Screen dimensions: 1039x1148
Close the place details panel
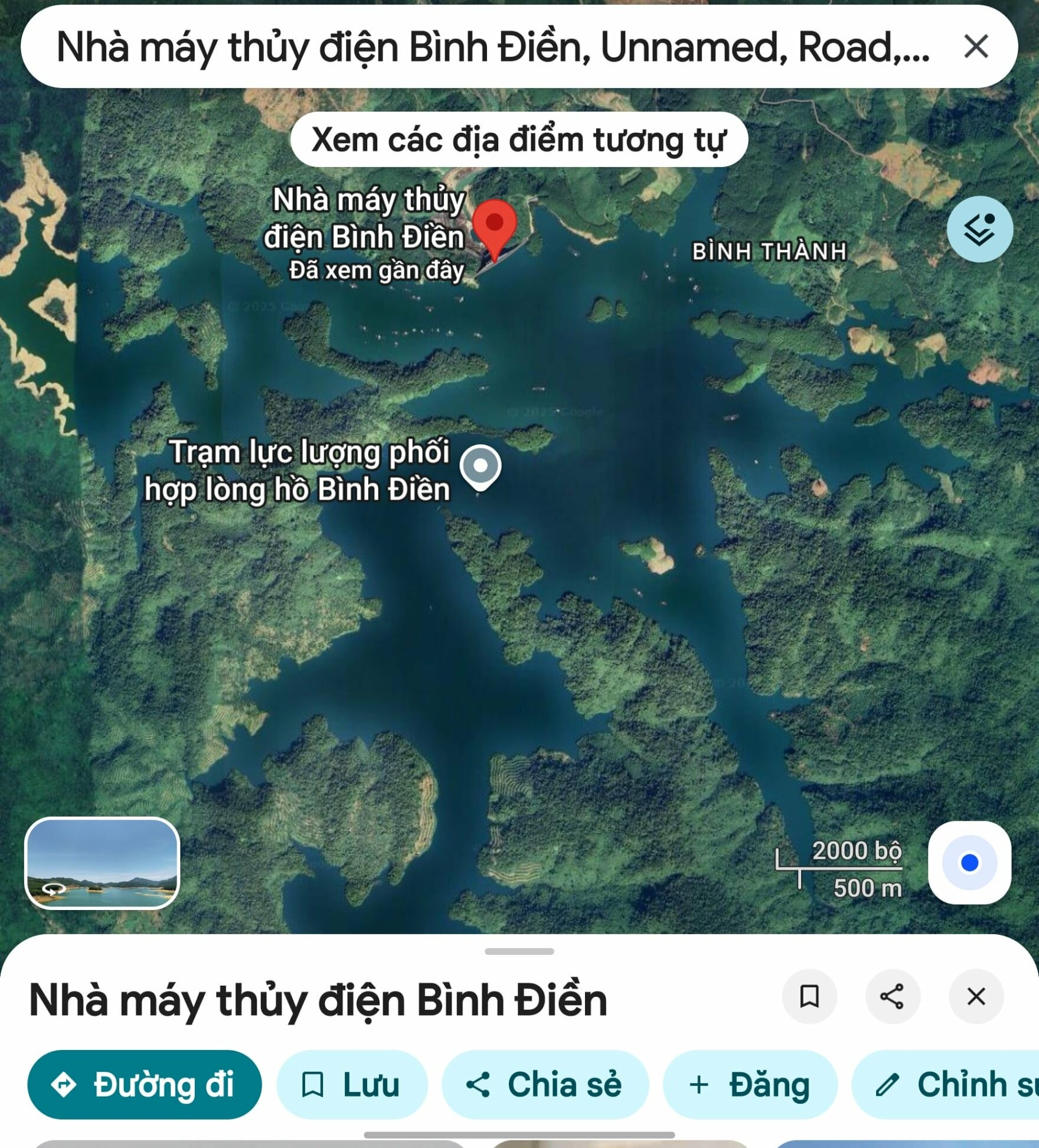point(976,997)
